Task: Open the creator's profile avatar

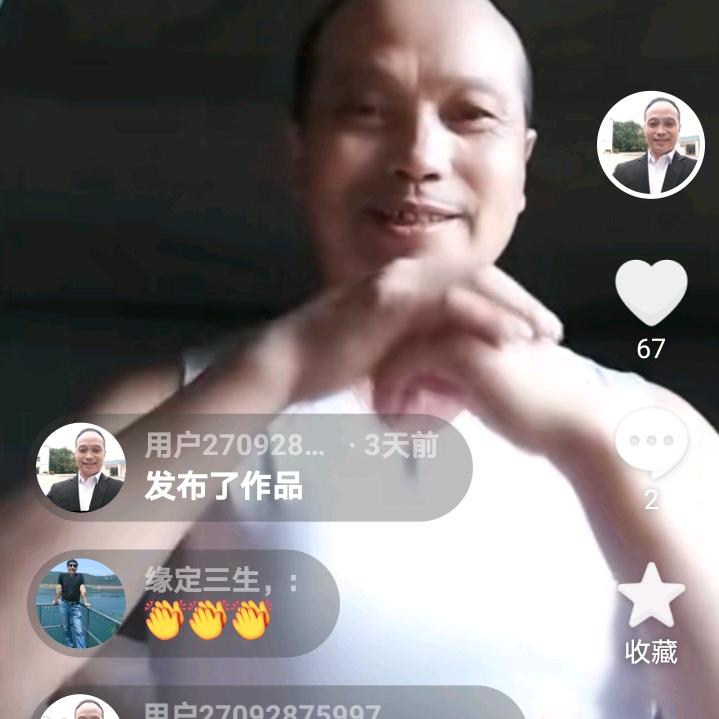Action: pyautogui.click(x=651, y=145)
